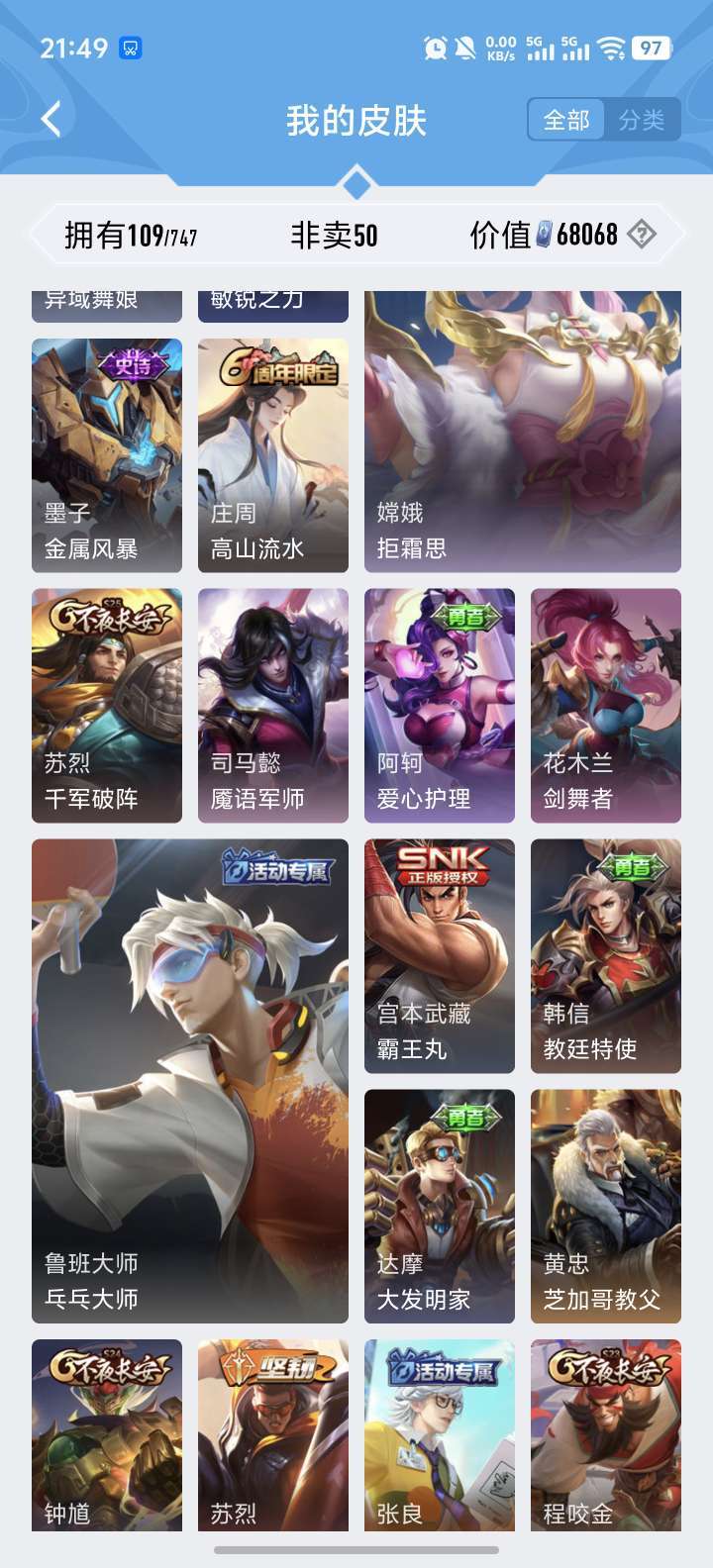Screen dimensions: 713x1568
Task: Open the 鲁班大师 乒乓大师 skin card
Action: point(190,1081)
